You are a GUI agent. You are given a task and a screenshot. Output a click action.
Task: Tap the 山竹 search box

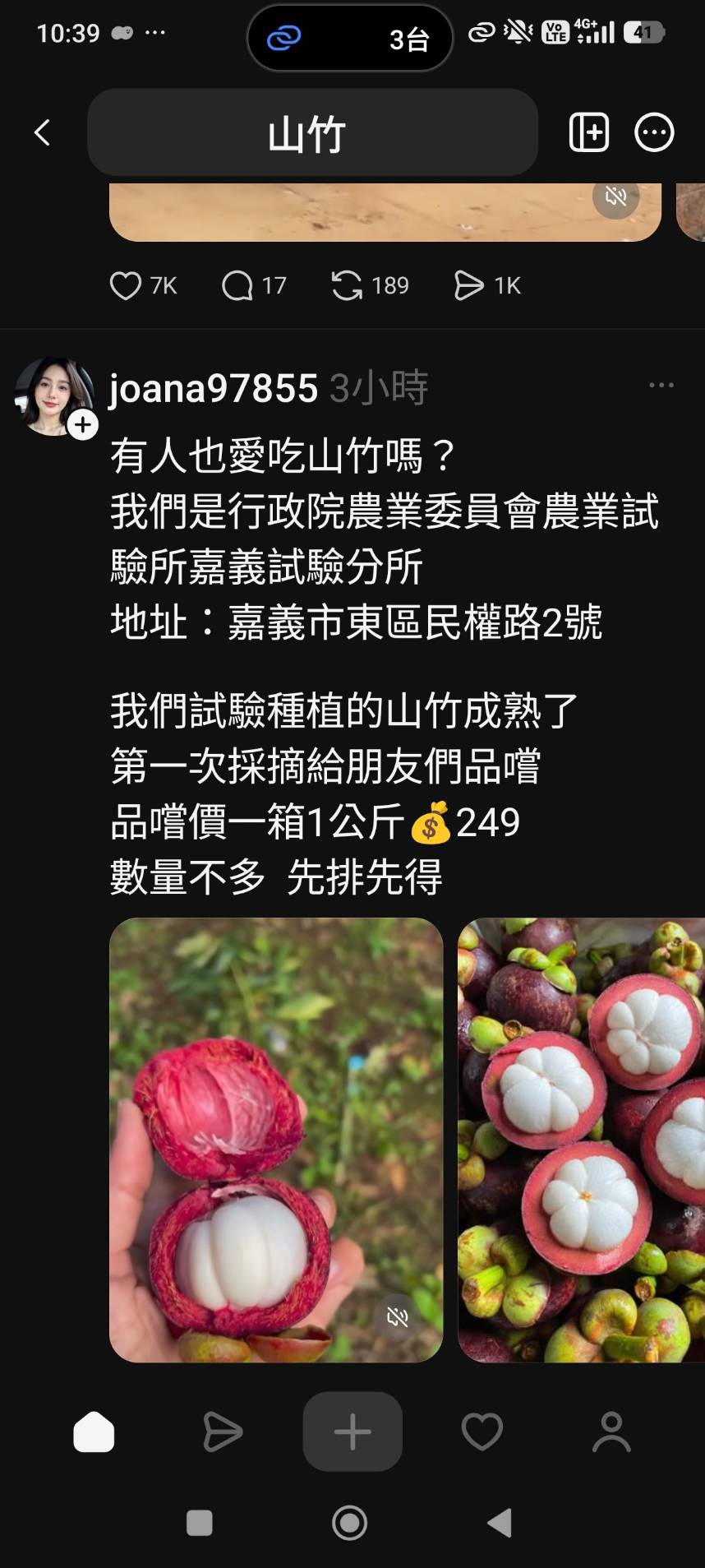tap(312, 133)
